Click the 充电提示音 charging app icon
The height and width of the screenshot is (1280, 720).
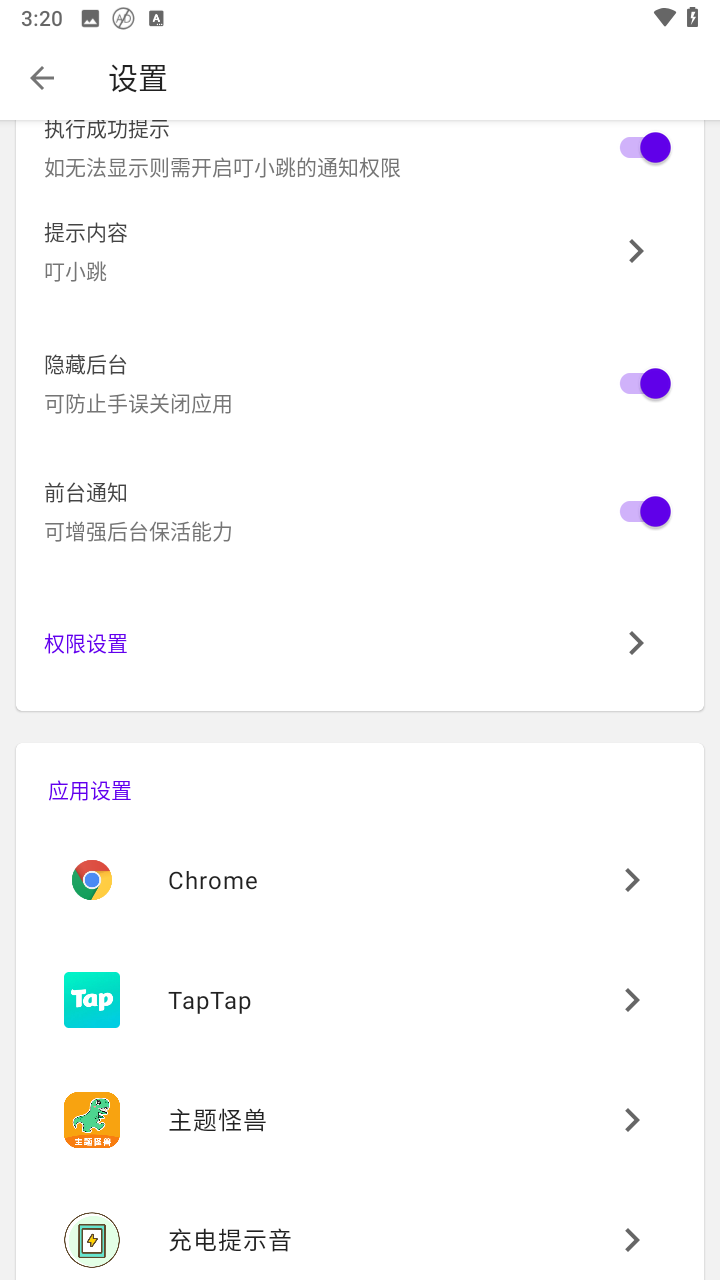pos(92,1240)
